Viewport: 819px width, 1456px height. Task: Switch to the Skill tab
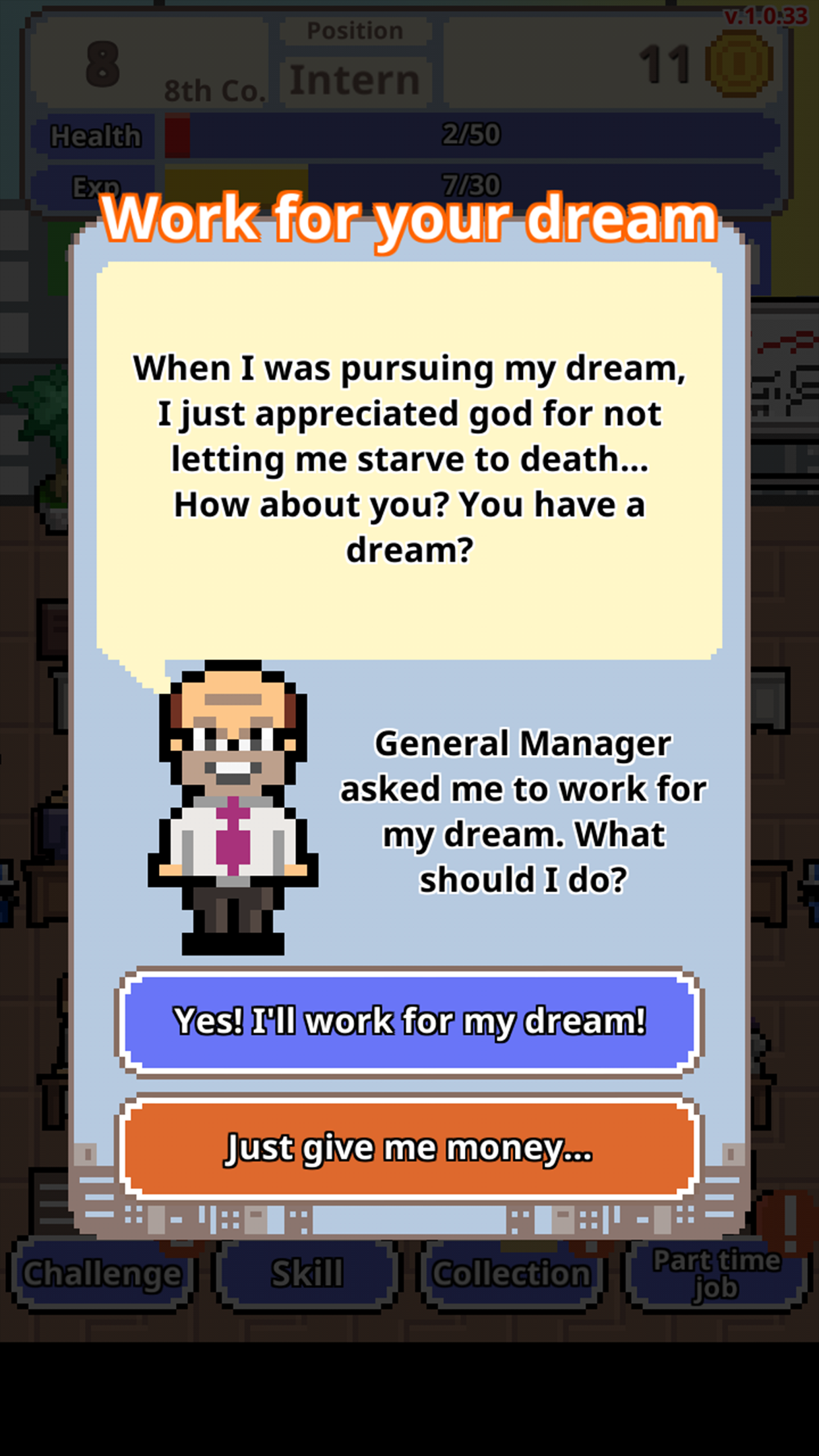[307, 1274]
